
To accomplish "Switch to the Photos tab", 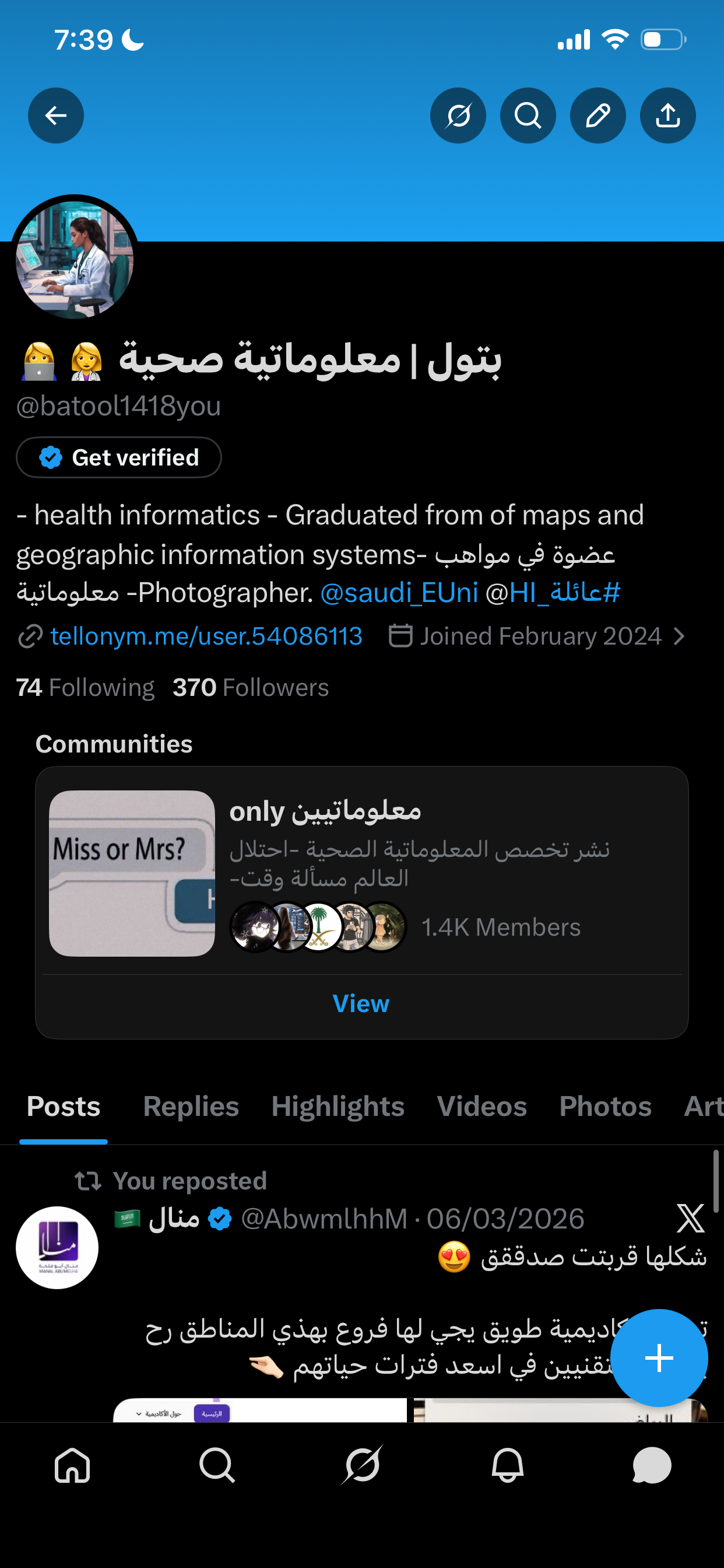I will [x=605, y=1107].
